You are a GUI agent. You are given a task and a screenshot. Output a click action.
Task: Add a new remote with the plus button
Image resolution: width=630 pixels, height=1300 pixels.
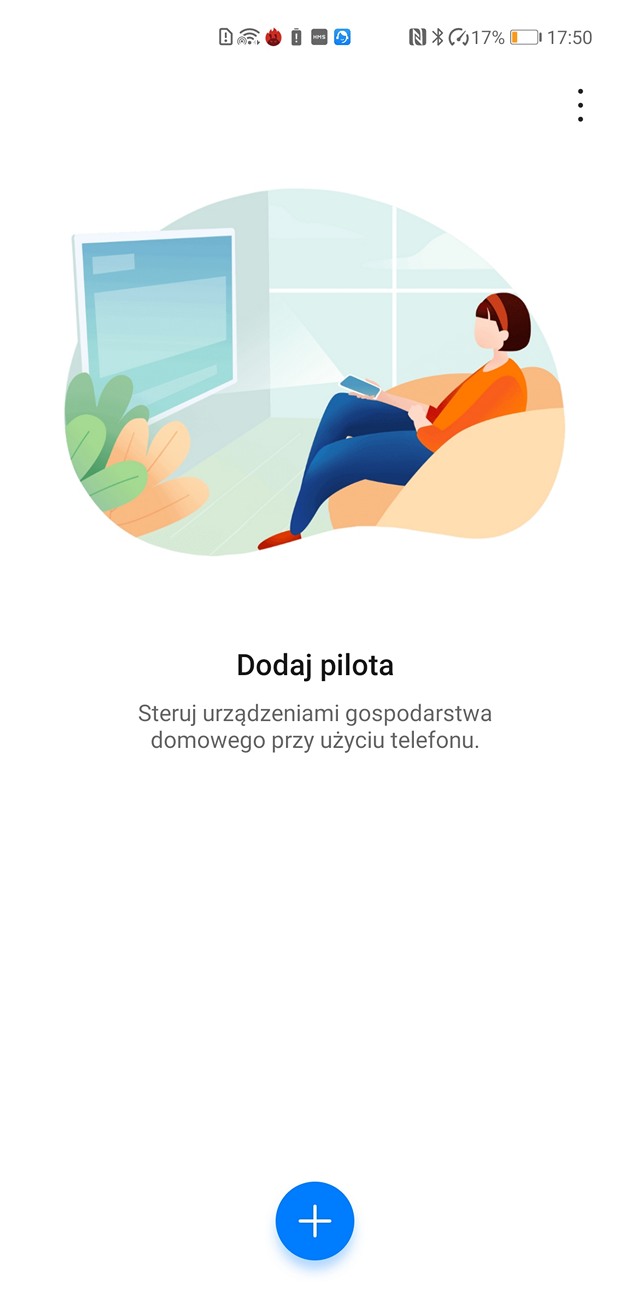(x=315, y=1220)
